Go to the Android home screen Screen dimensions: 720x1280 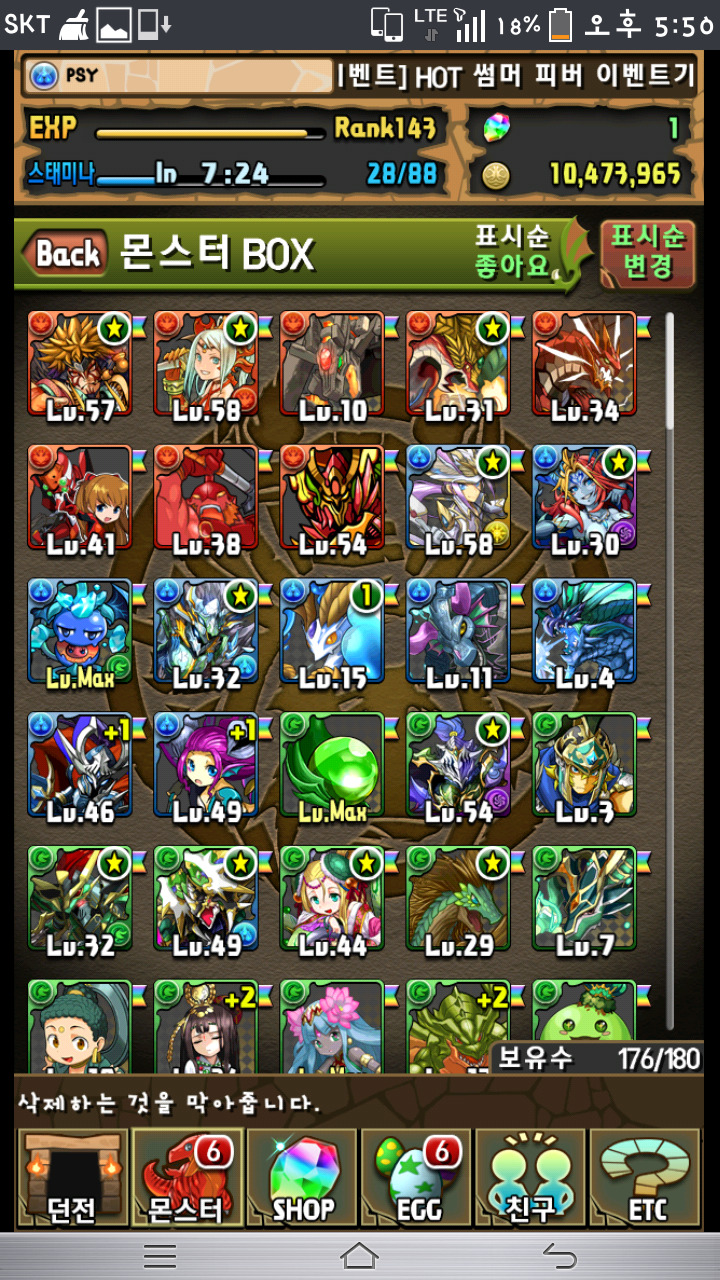[360, 1255]
